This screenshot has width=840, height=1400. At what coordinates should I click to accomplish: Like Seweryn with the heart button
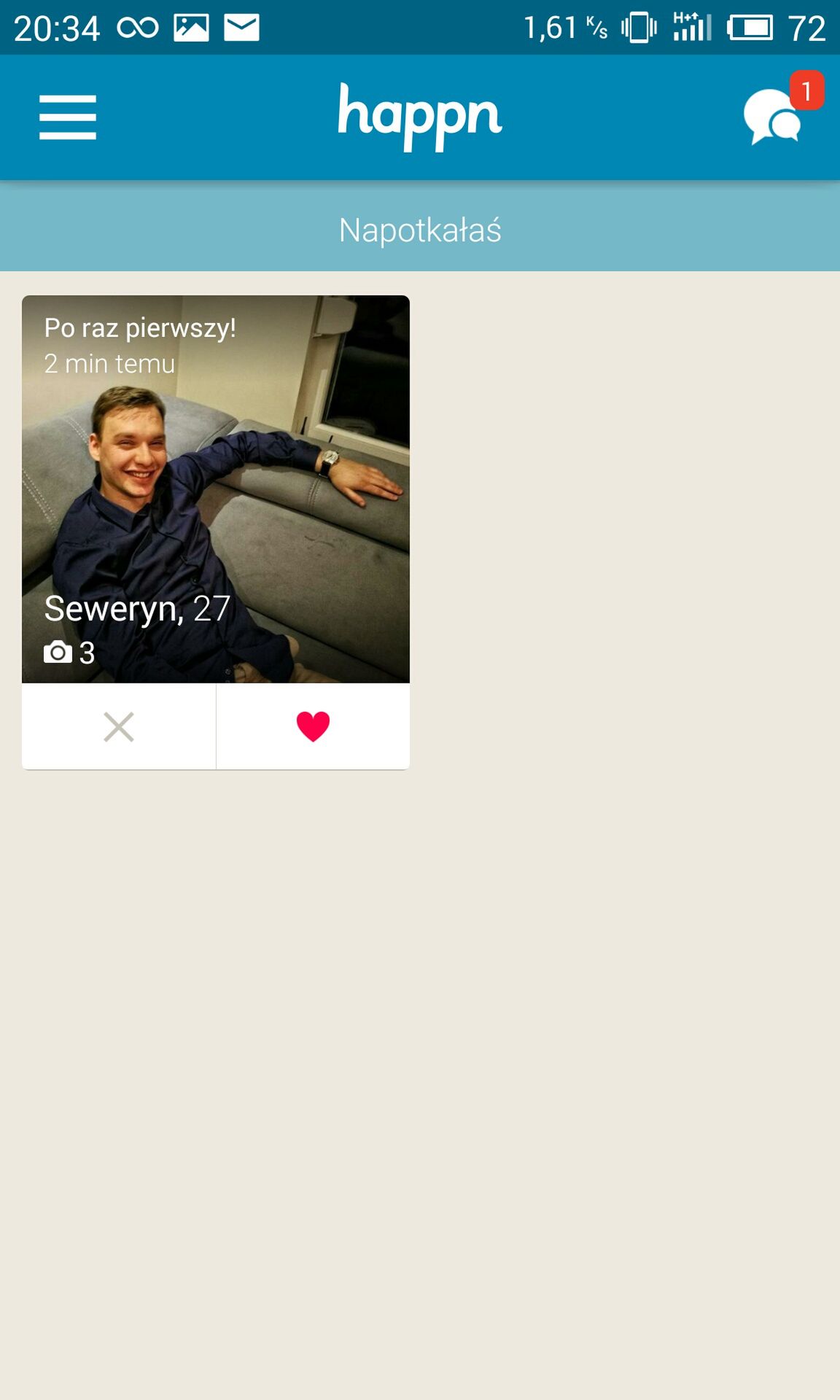coord(313,727)
